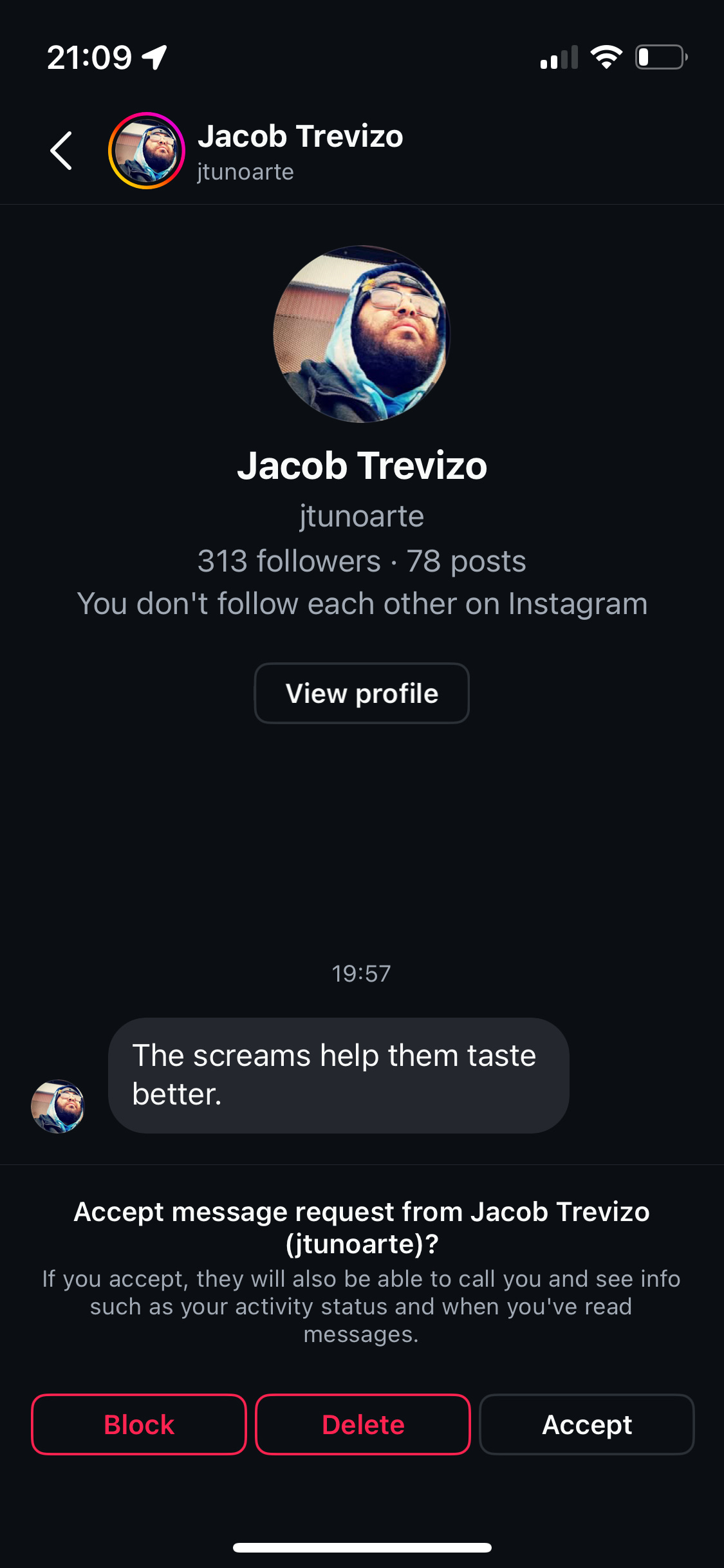Viewport: 724px width, 1568px height.
Task: Open Jacob Trevizo's name in the header
Action: coord(300,137)
